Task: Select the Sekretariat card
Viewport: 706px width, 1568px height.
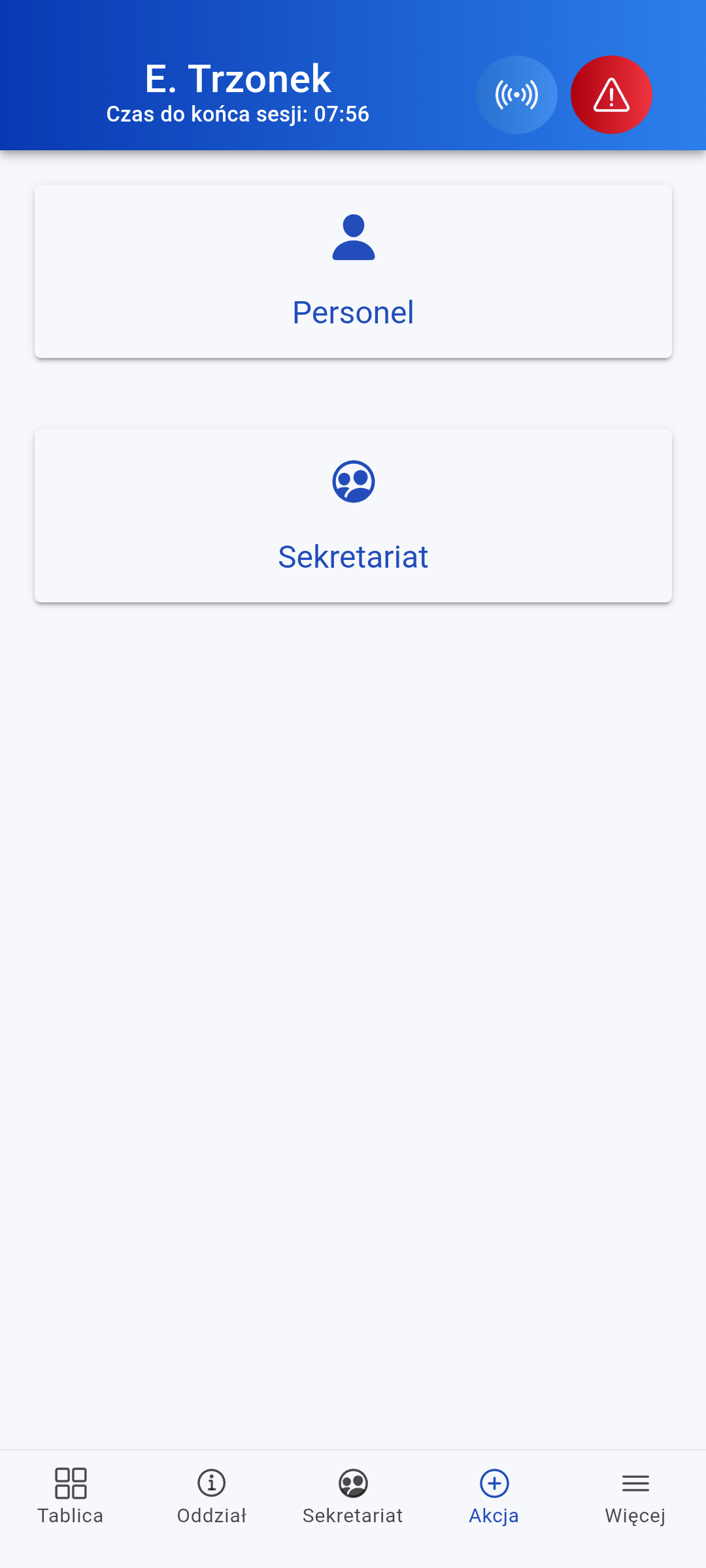Action: pyautogui.click(x=353, y=515)
